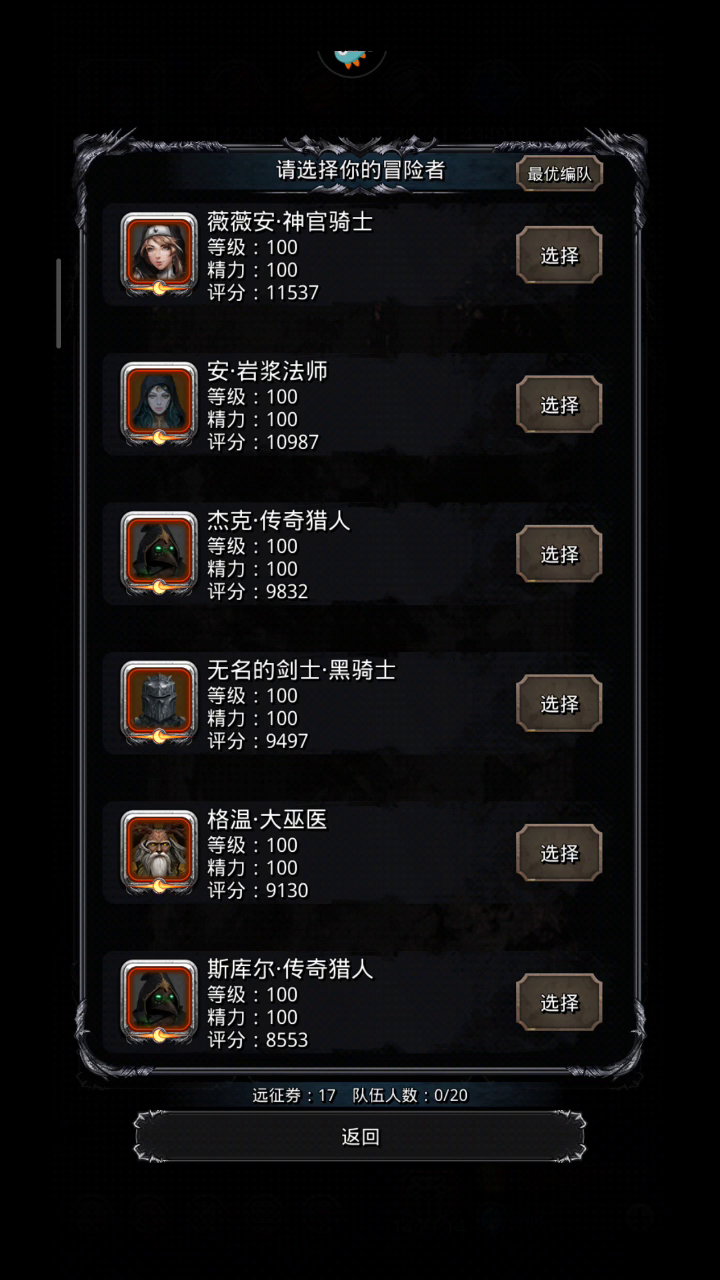Choose 安·岩浆法师 as adventurer
Viewport: 720px width, 1280px height.
(559, 404)
